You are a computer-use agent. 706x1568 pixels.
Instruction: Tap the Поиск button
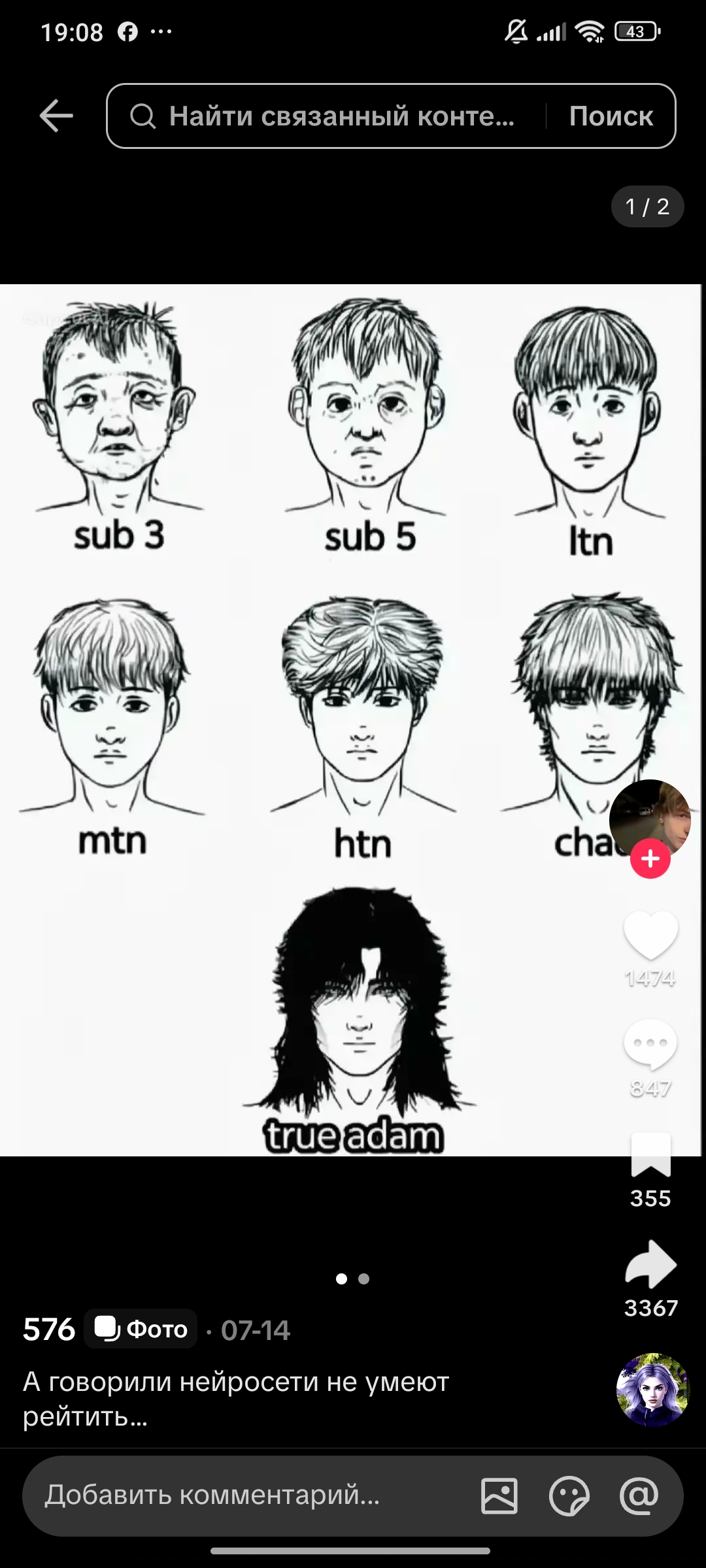611,116
